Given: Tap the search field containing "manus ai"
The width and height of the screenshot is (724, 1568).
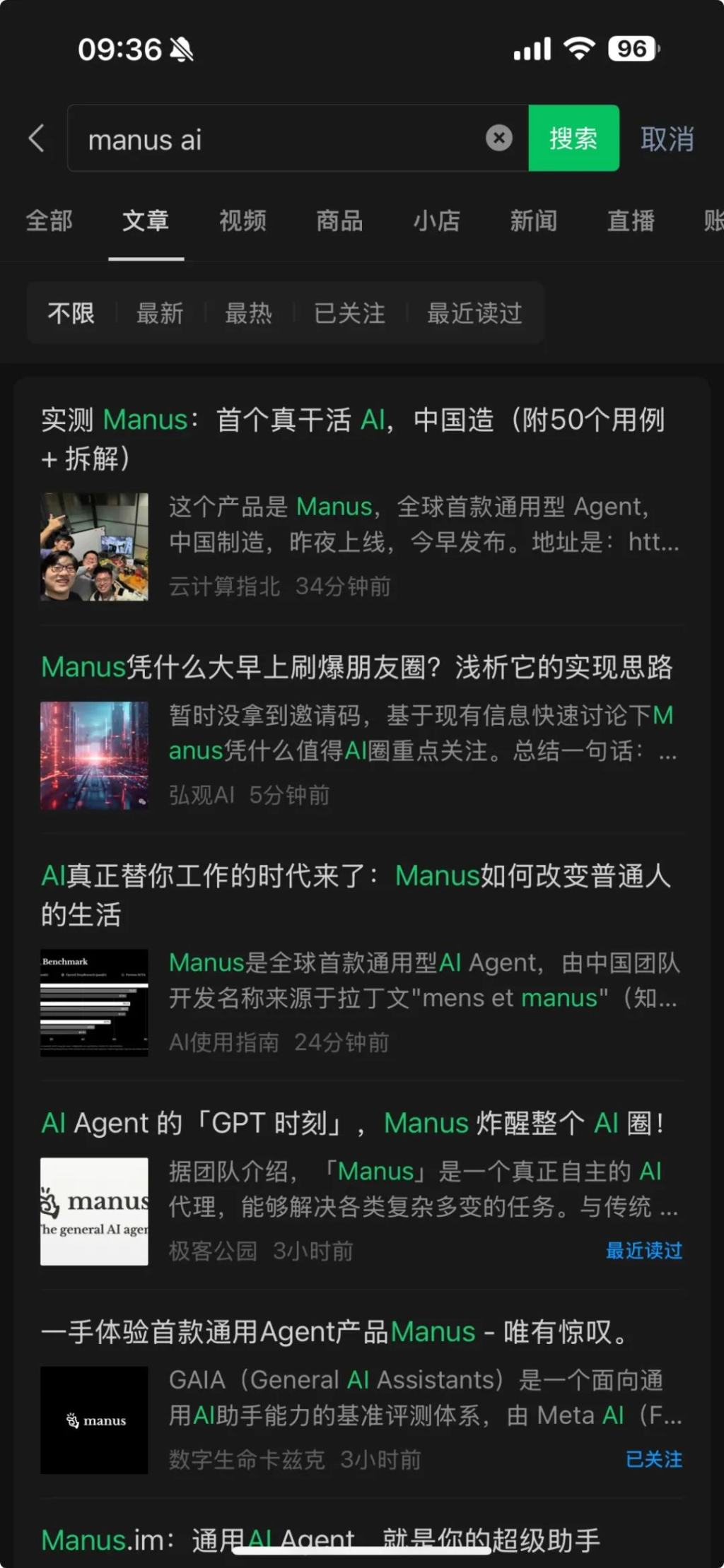Looking at the screenshot, I should click(x=276, y=139).
